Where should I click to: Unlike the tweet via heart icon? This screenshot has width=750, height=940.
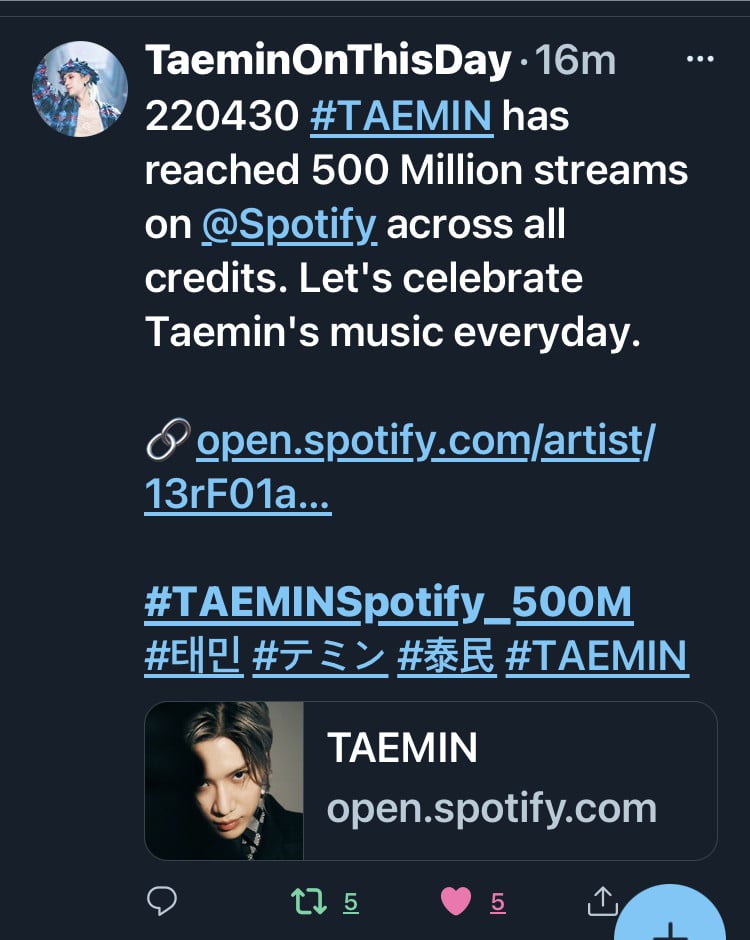click(x=456, y=902)
